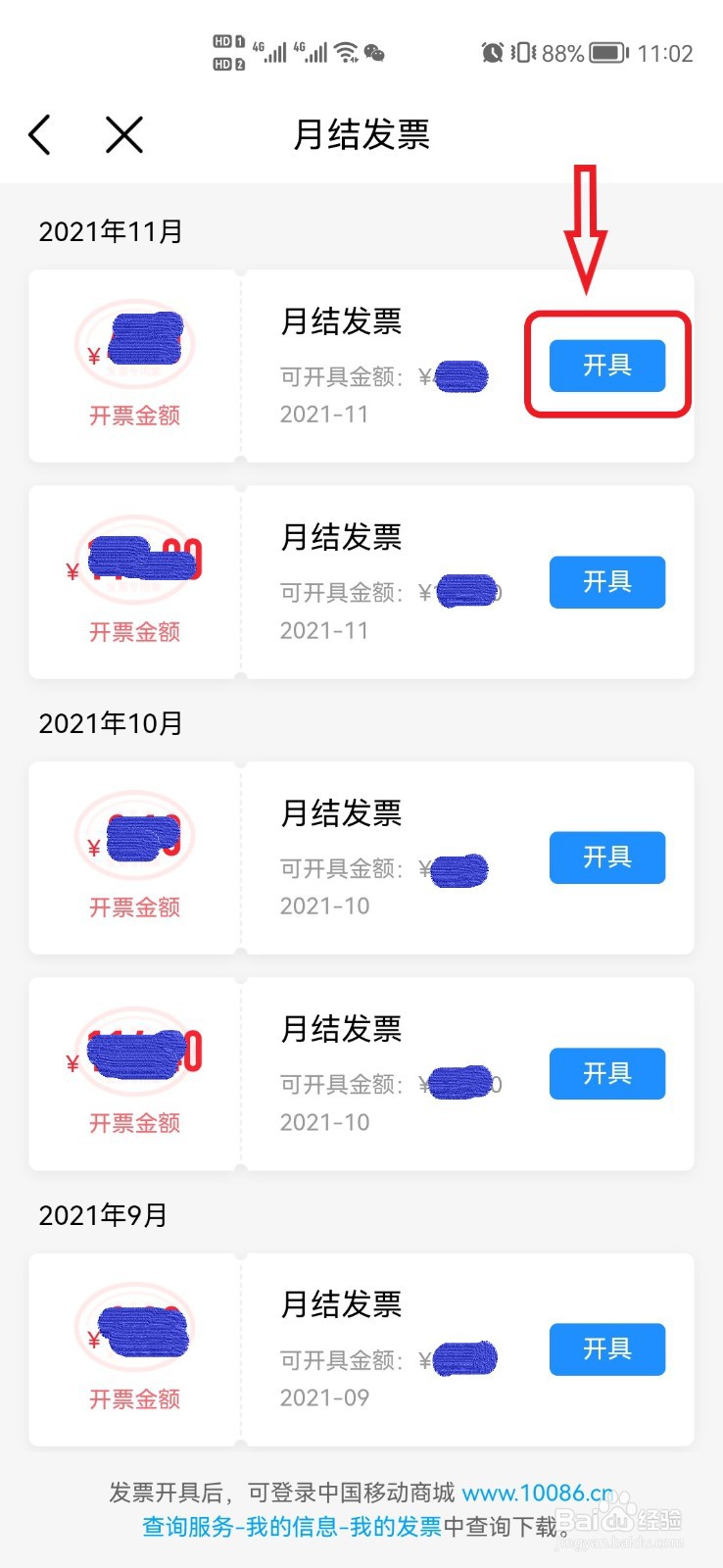The width and height of the screenshot is (723, 1568).
Task: Open the www.10086.cn link
Action: 538,1493
